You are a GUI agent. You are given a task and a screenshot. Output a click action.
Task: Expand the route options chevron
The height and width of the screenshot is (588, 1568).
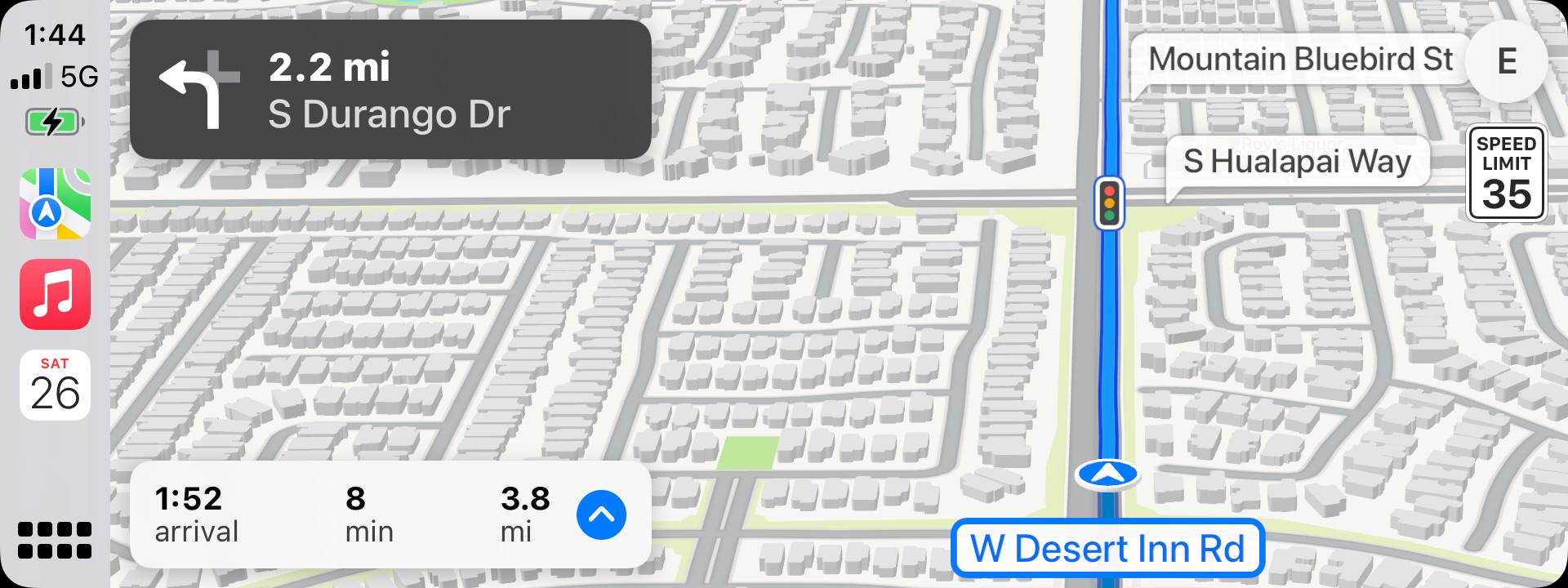pos(601,515)
